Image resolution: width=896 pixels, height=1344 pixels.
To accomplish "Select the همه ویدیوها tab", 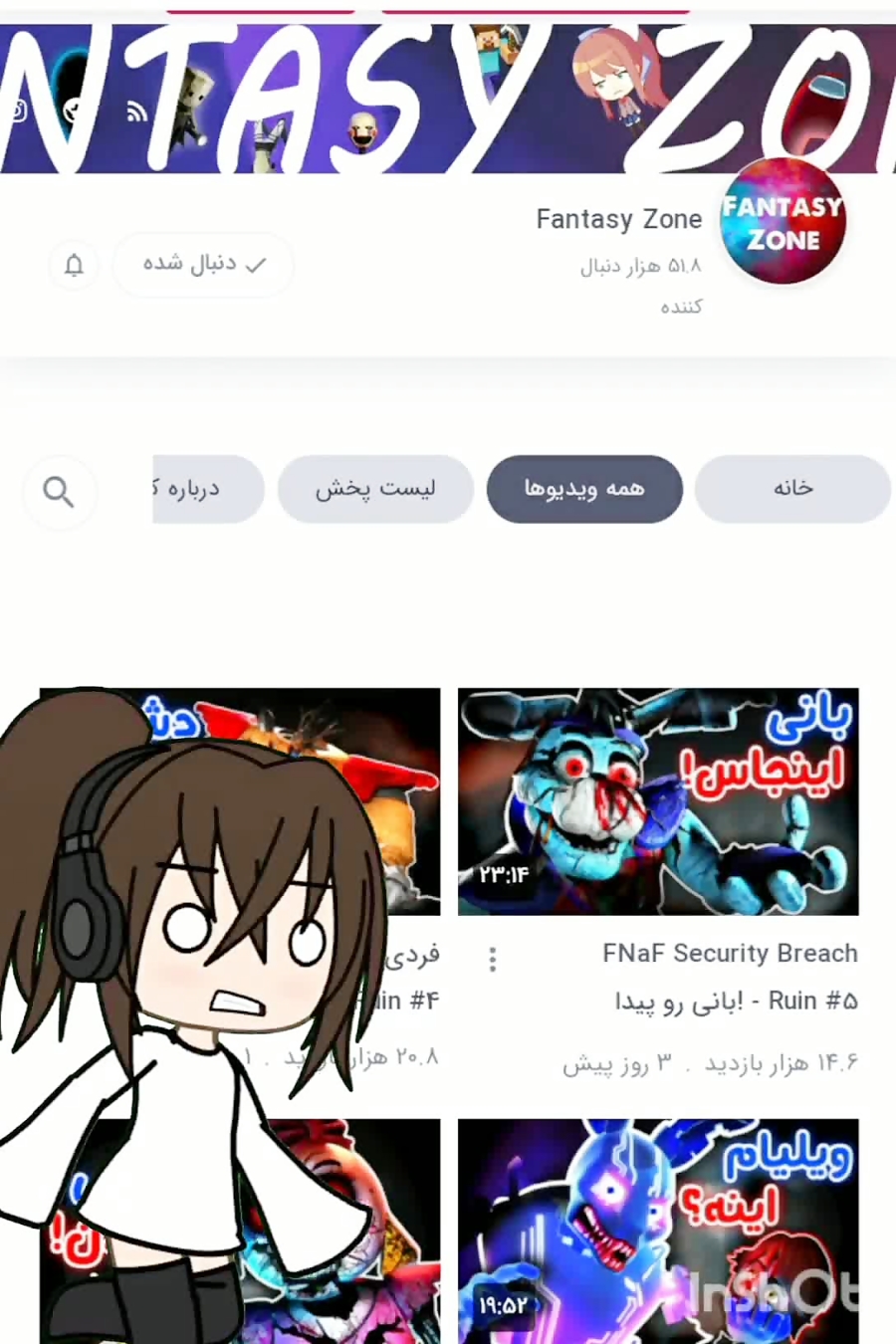I will tap(584, 489).
